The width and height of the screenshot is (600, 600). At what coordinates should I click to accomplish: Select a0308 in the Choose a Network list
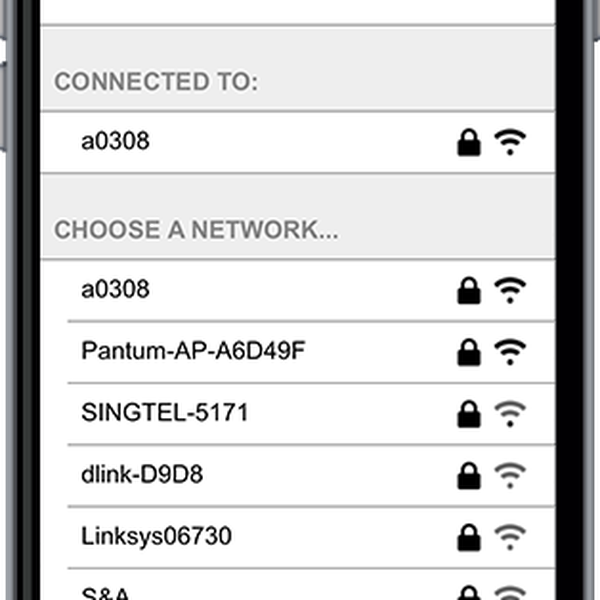[x=297, y=290]
